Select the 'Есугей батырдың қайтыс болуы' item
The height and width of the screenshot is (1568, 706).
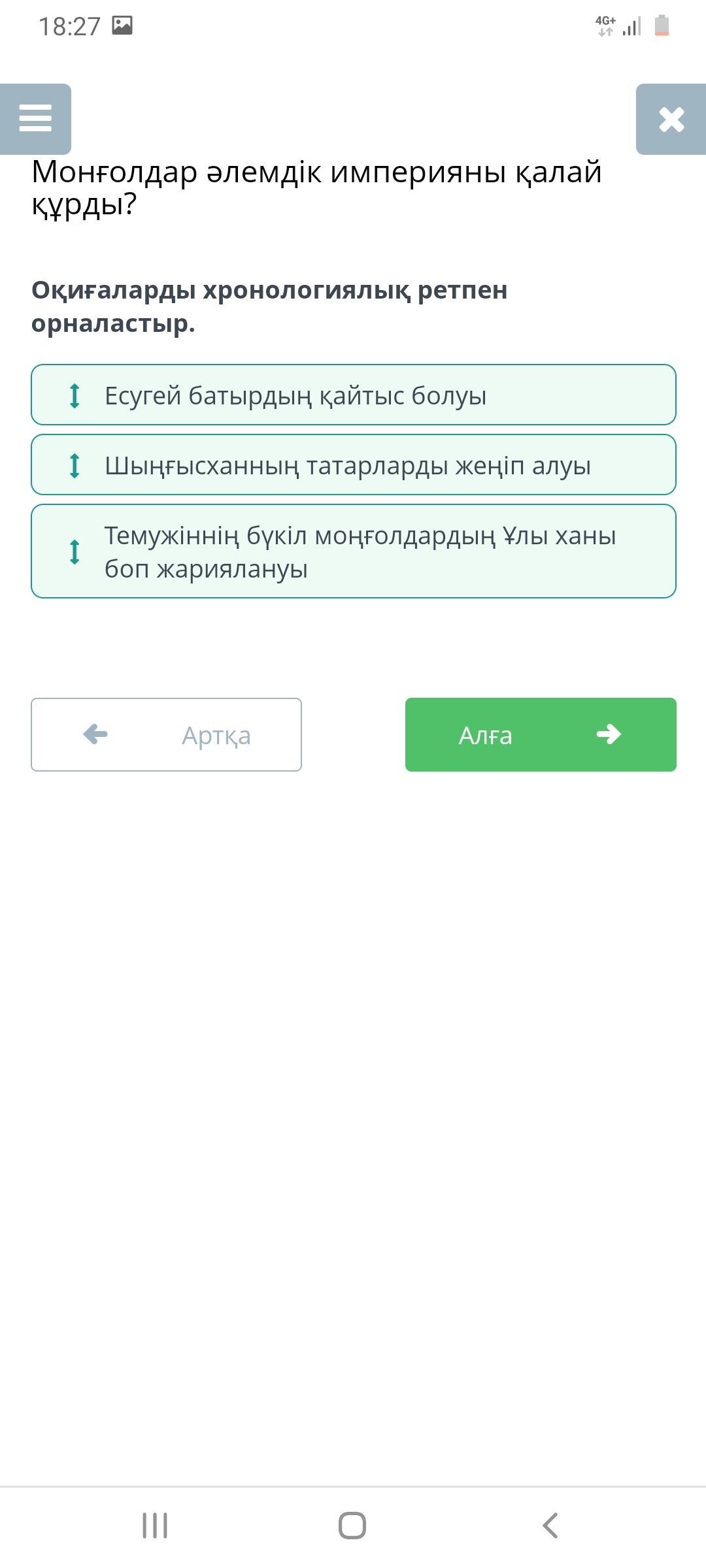(x=354, y=395)
